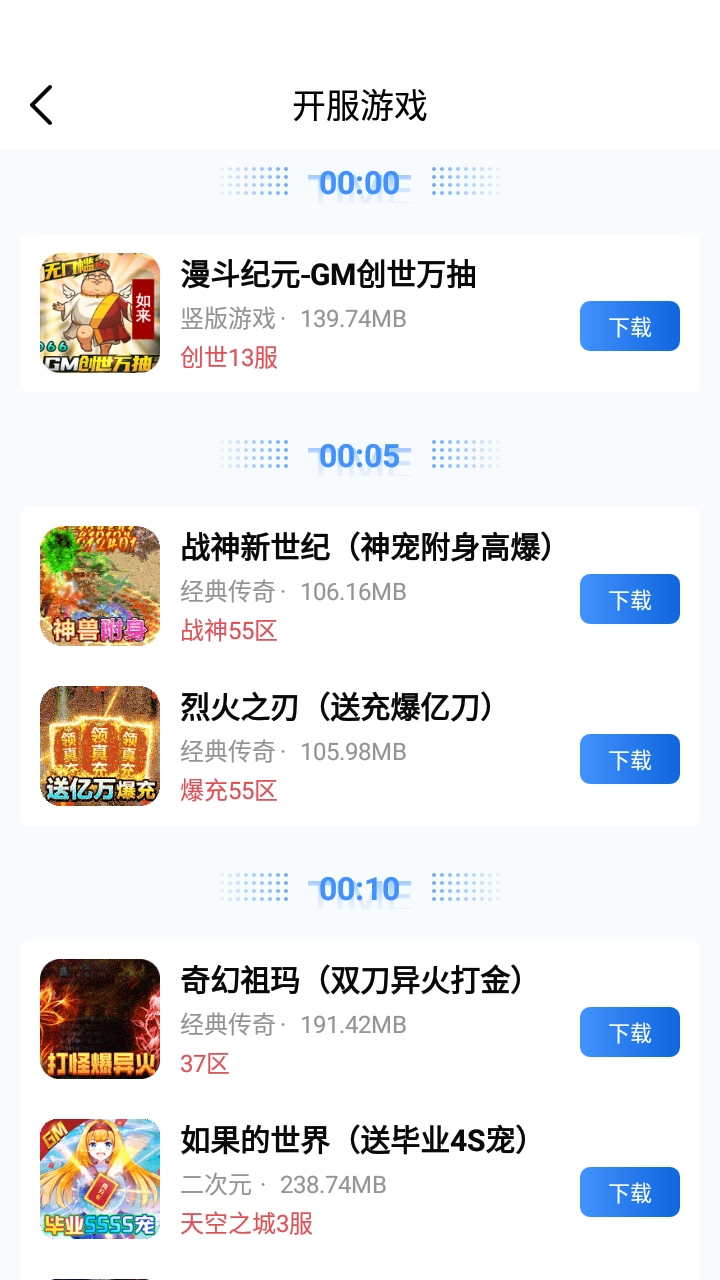Download 战神新世纪（神宠附身高爆）
This screenshot has width=720, height=1280.
[629, 599]
